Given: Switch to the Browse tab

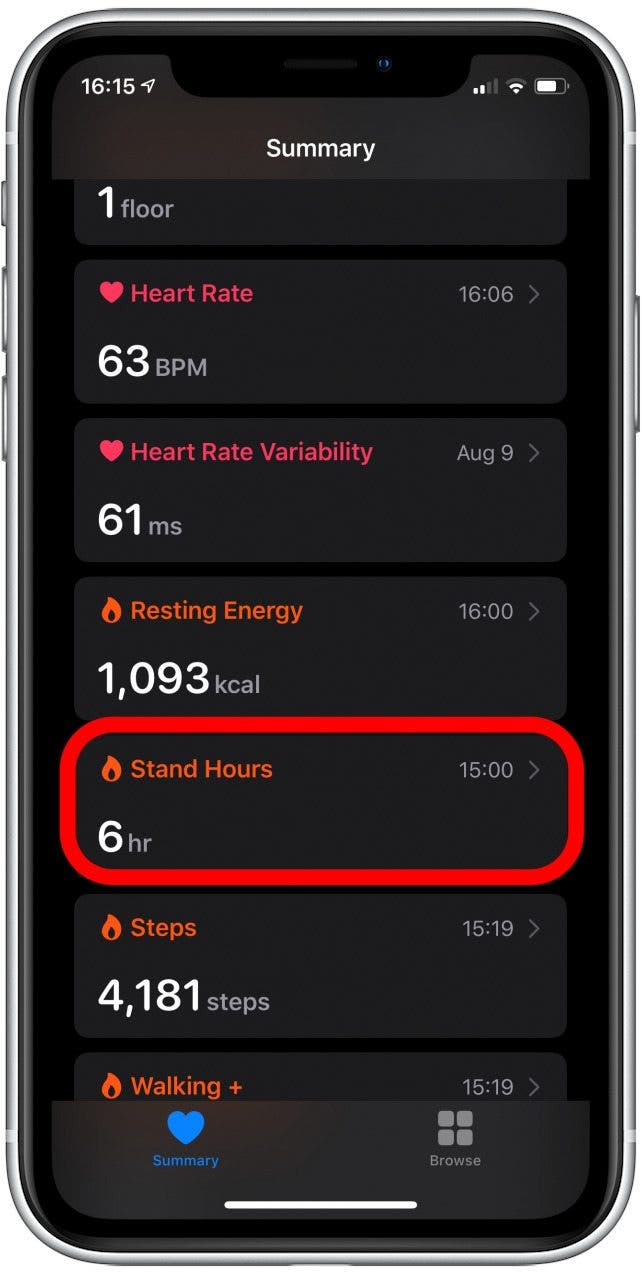Looking at the screenshot, I should (x=455, y=1139).
